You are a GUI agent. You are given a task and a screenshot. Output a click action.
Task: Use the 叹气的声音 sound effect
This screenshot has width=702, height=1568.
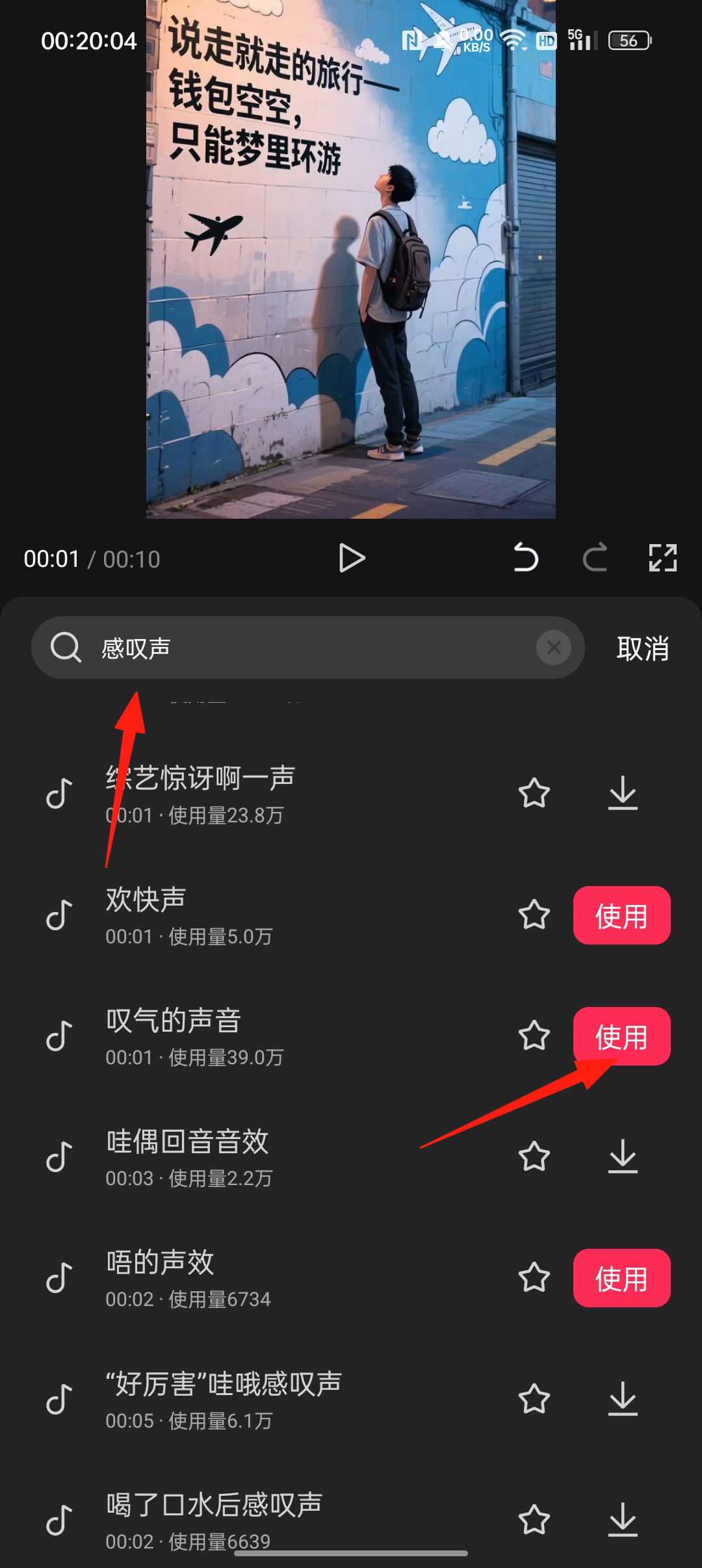pyautogui.click(x=621, y=1036)
